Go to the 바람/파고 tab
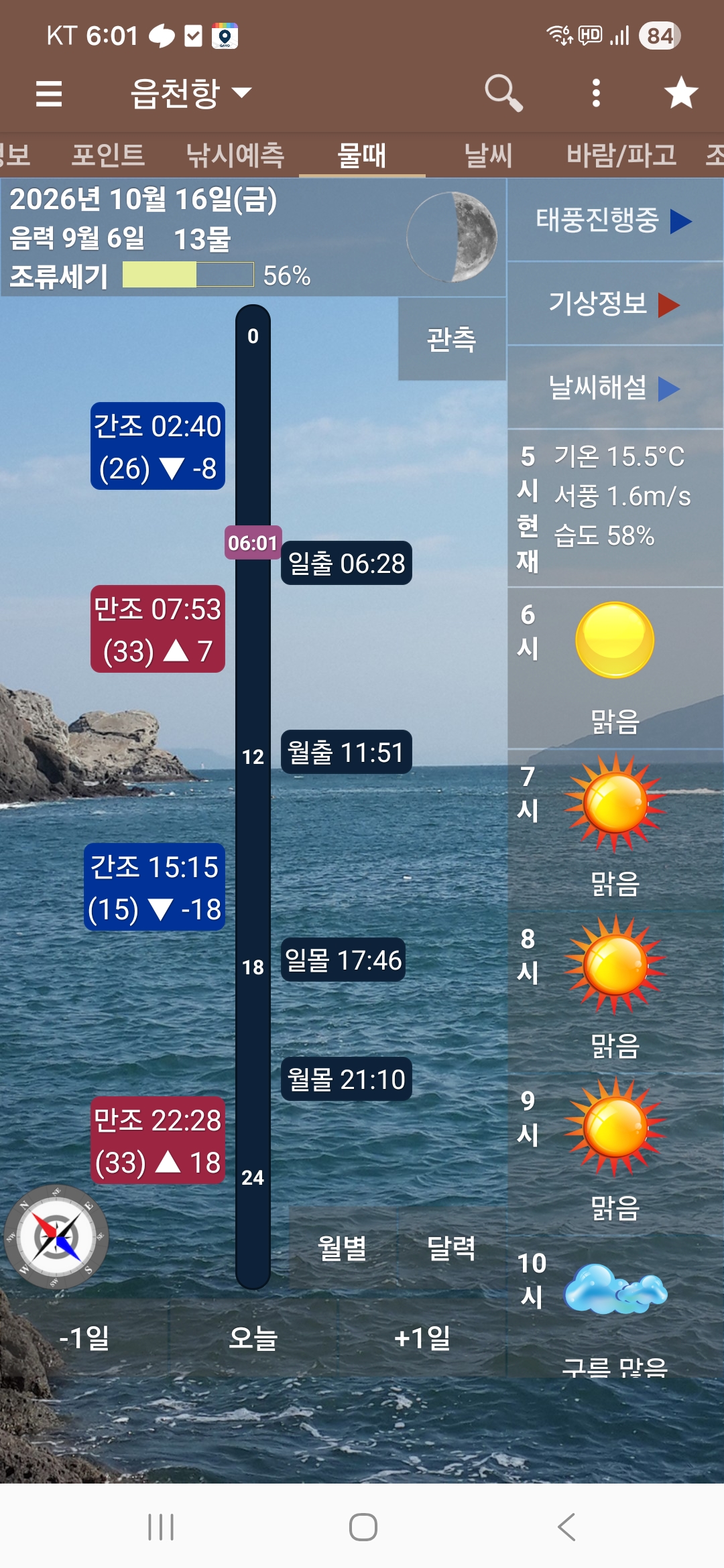Image resolution: width=724 pixels, height=1568 pixels. [621, 155]
